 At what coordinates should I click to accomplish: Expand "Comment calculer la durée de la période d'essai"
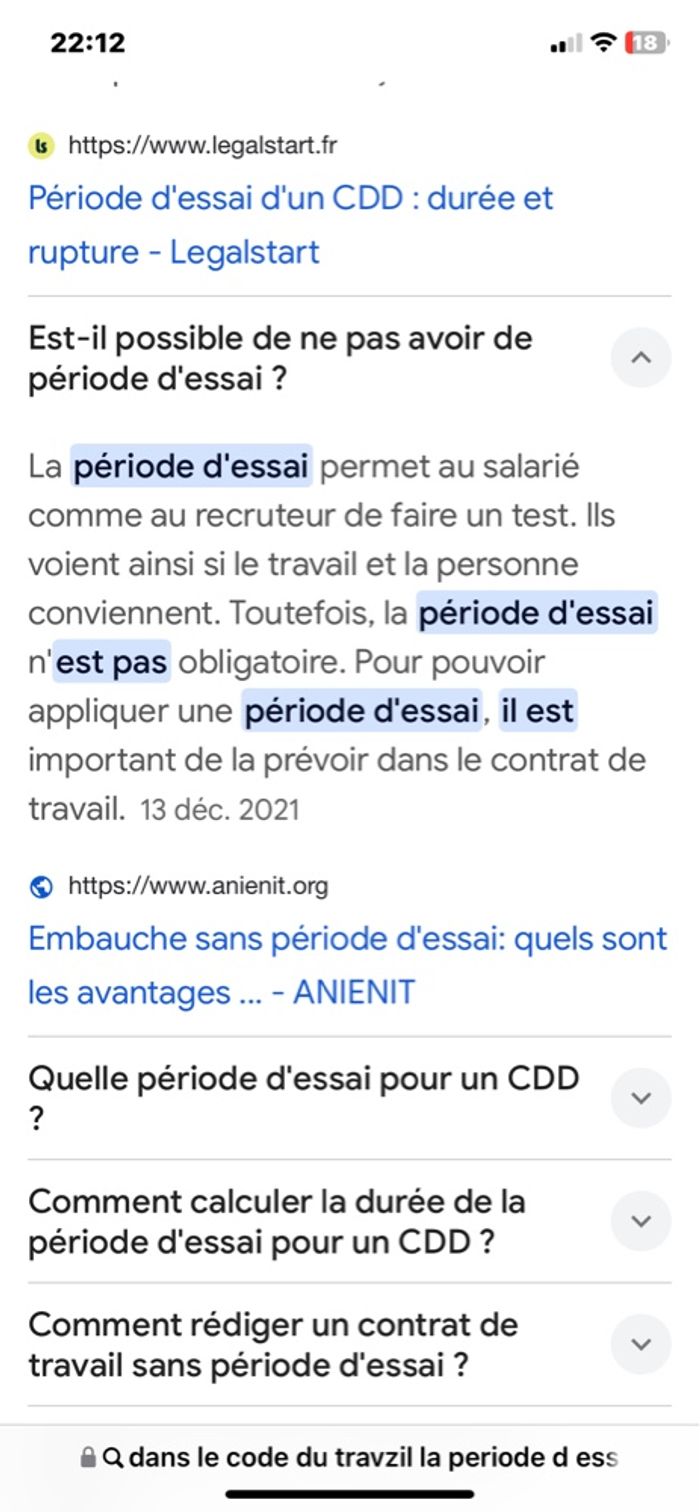(x=640, y=1221)
